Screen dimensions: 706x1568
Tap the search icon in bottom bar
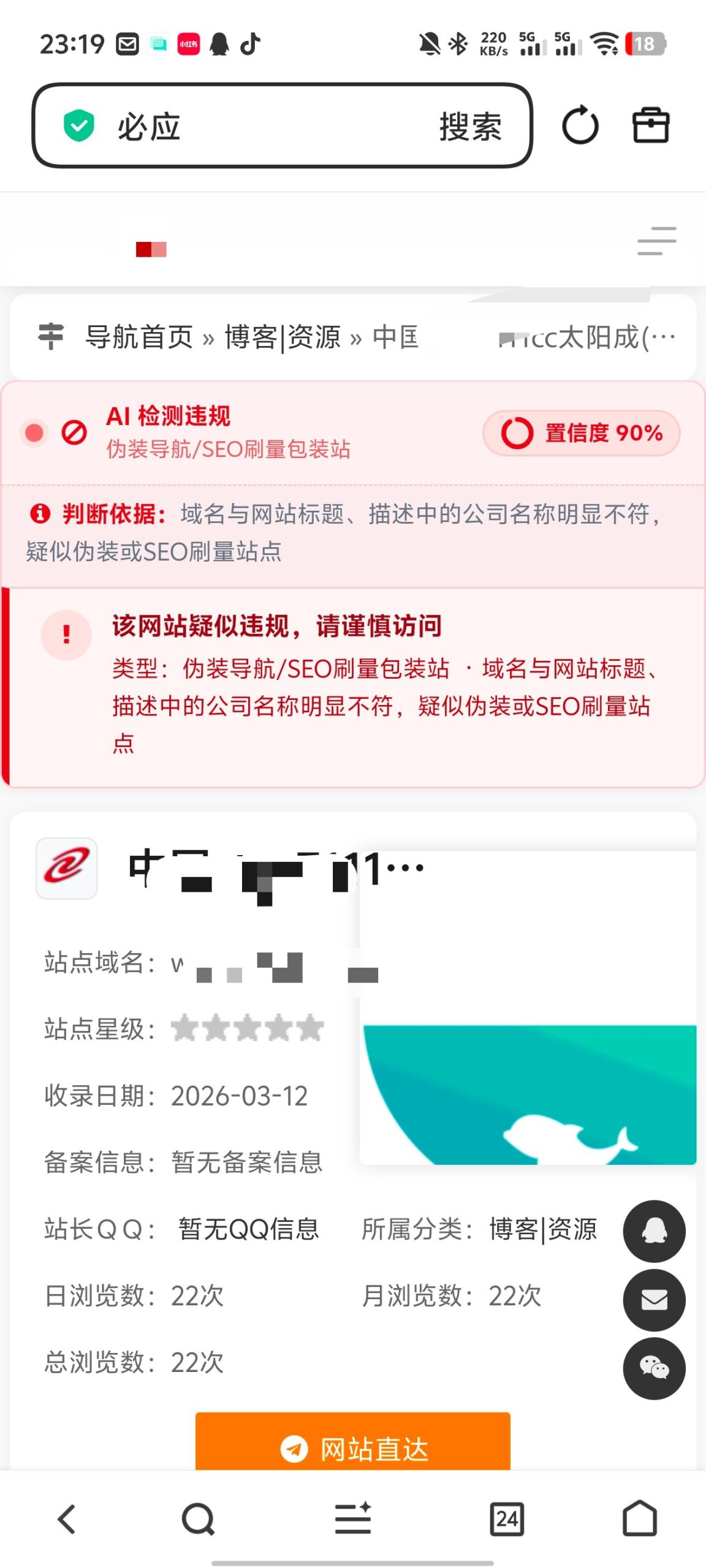(x=196, y=1518)
